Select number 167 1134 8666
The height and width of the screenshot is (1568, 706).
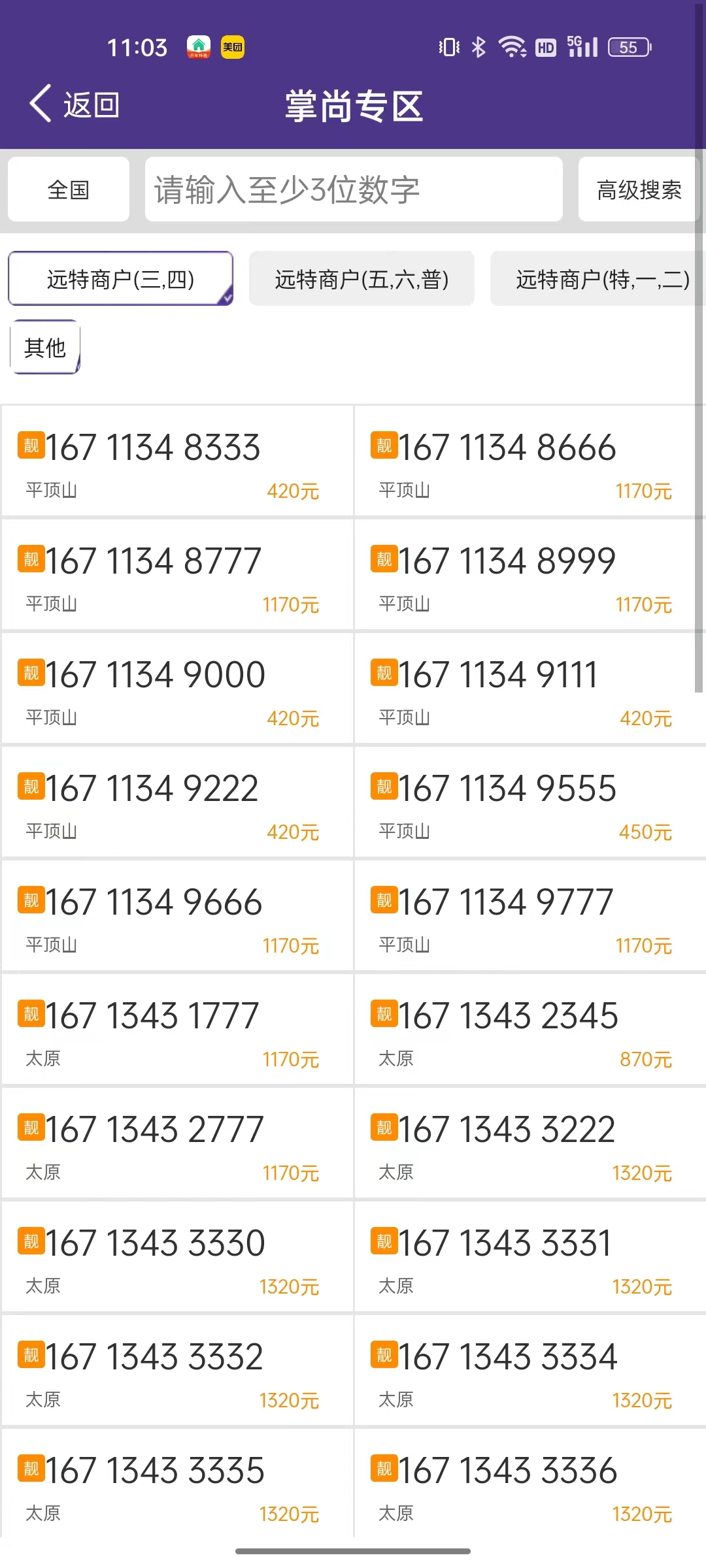pyautogui.click(x=529, y=461)
